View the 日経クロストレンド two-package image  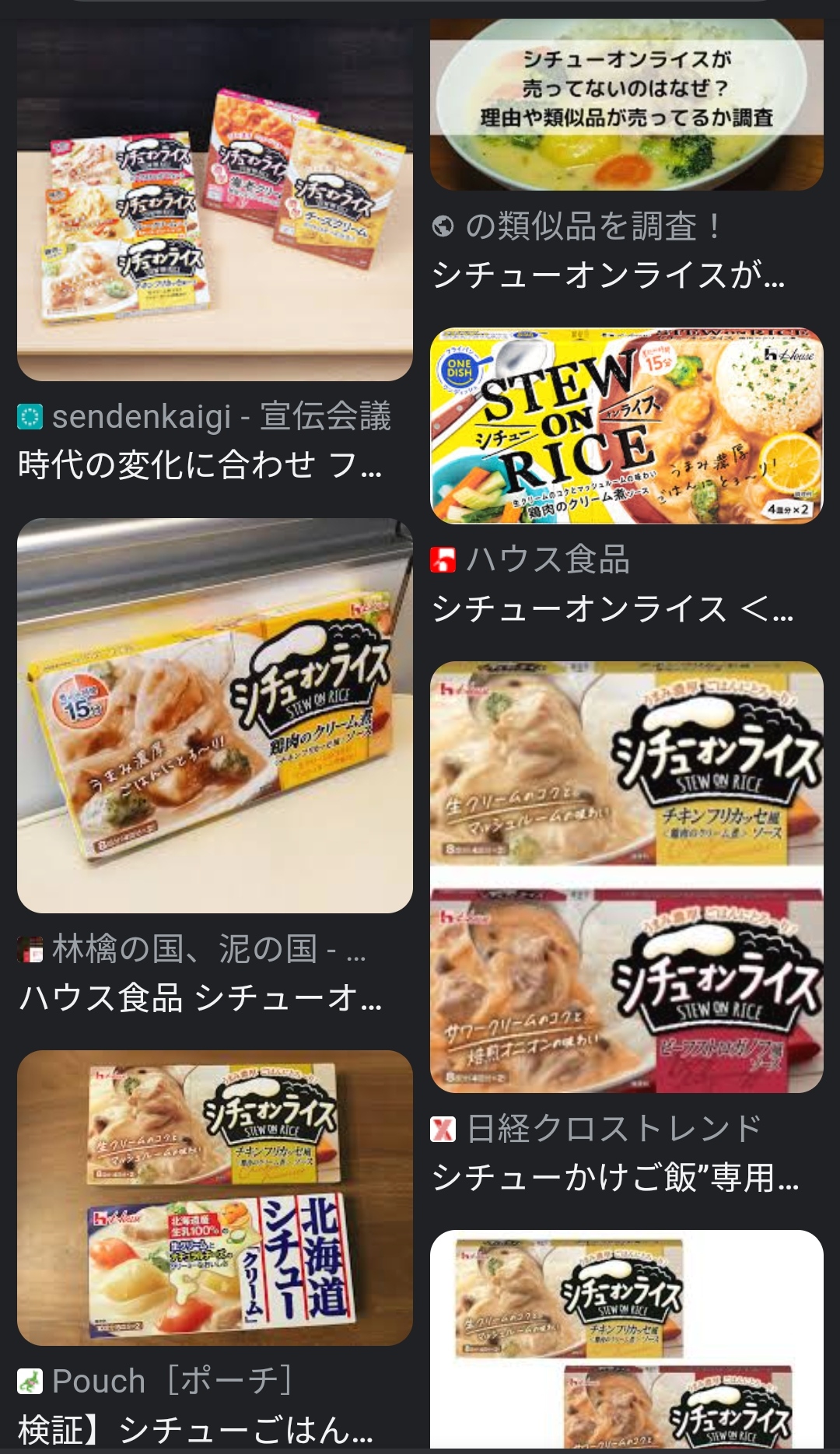626,877
